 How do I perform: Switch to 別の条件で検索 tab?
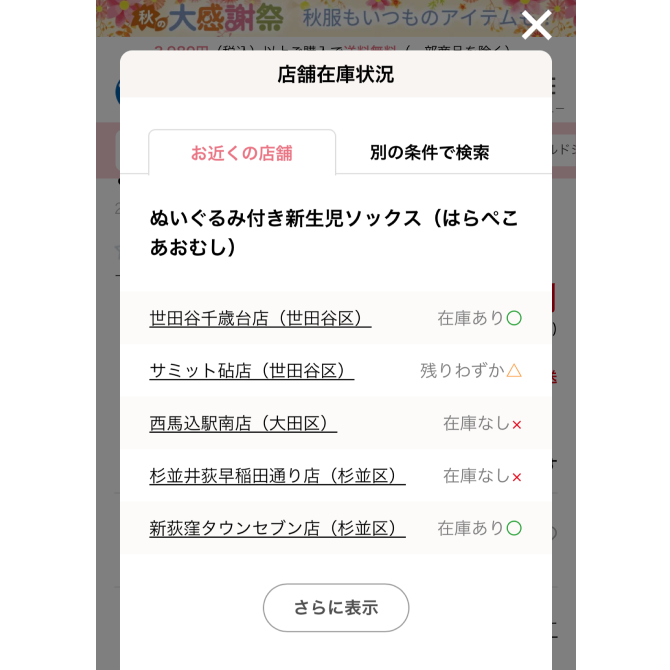(429, 153)
